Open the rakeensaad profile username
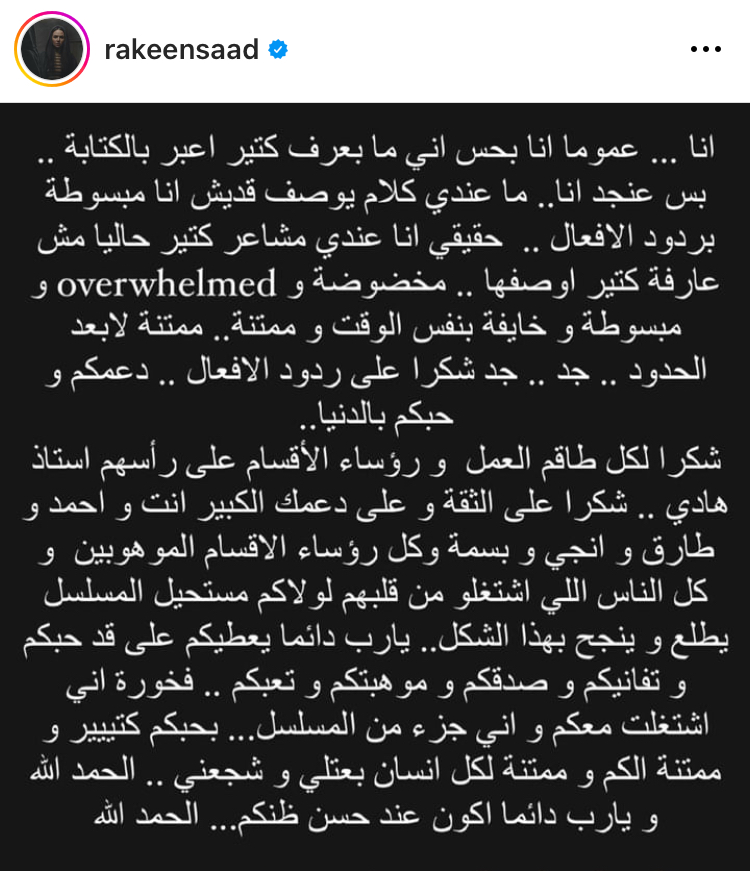The height and width of the screenshot is (877, 750). [x=182, y=49]
